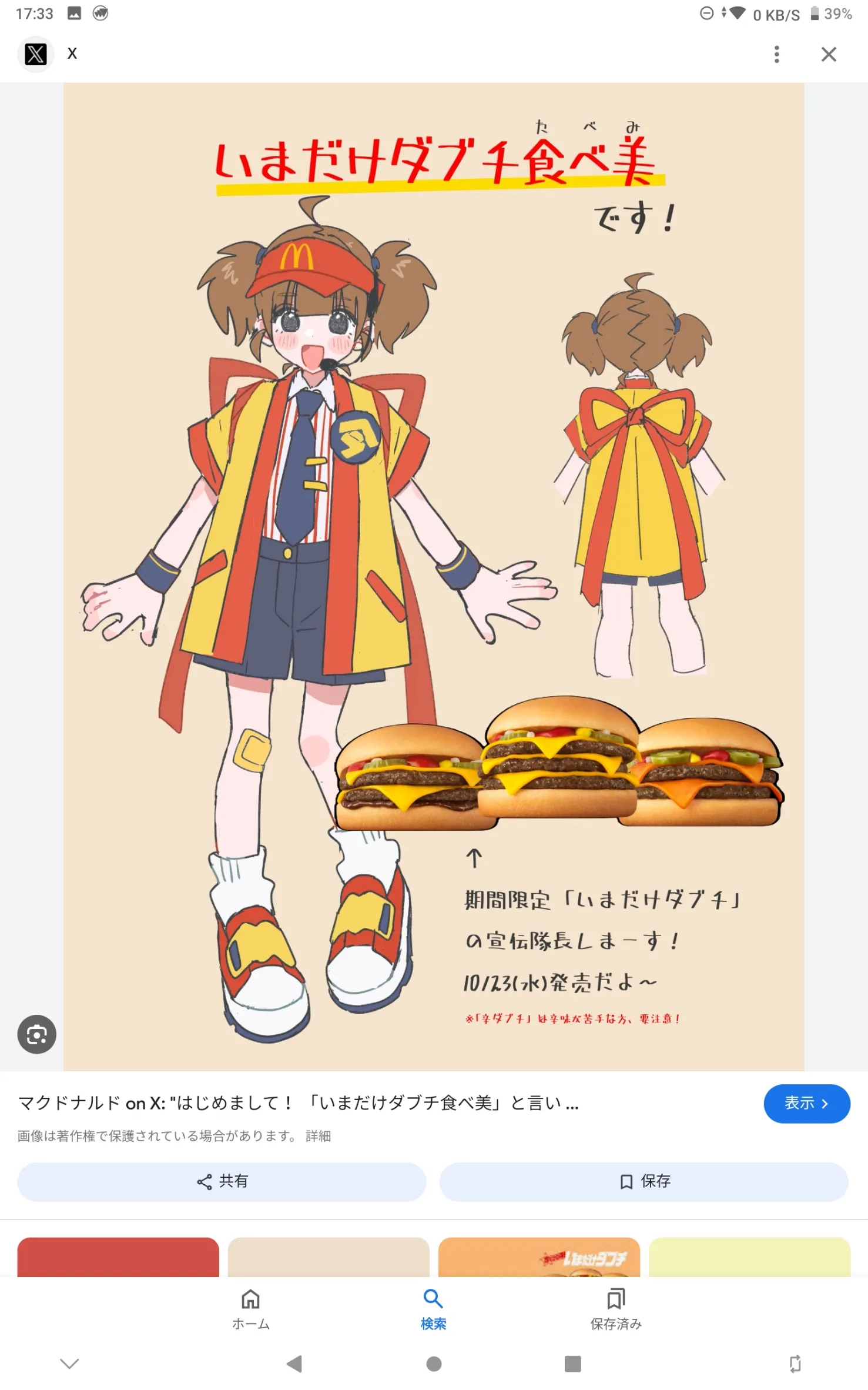868x1390 pixels.
Task: Share this image via 共有
Action: point(222,1181)
